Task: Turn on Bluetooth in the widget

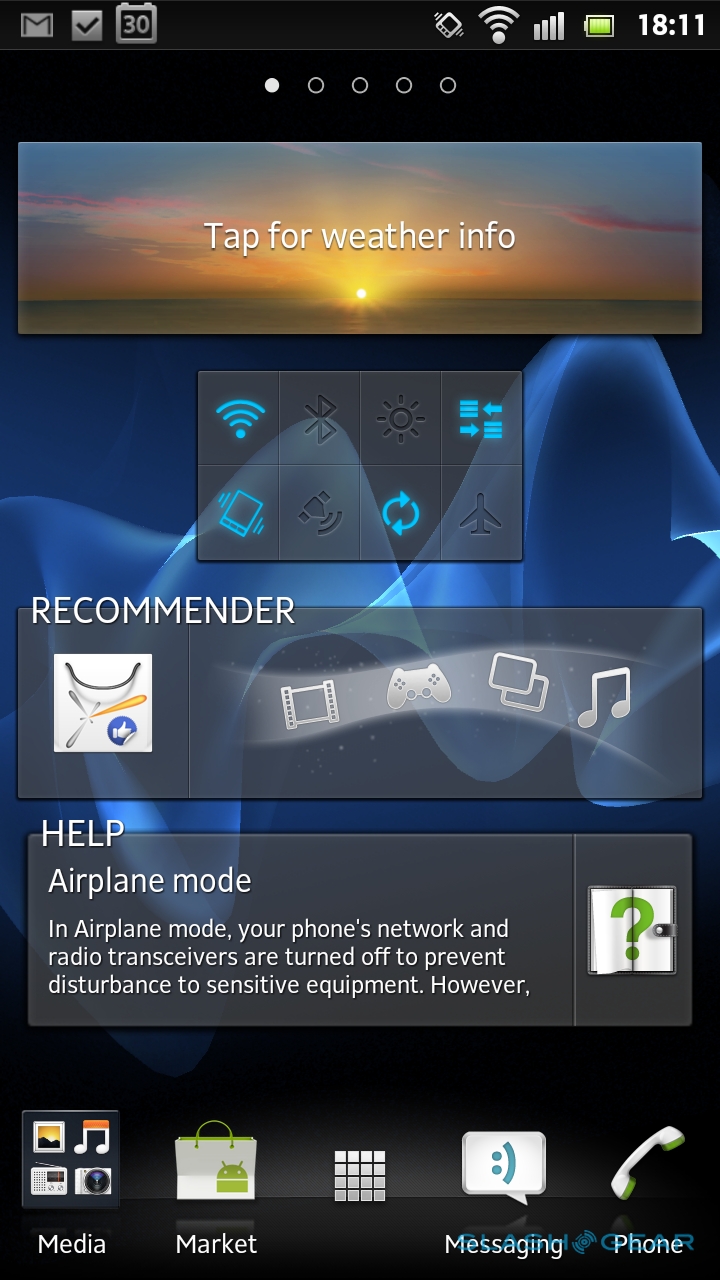Action: (320, 418)
